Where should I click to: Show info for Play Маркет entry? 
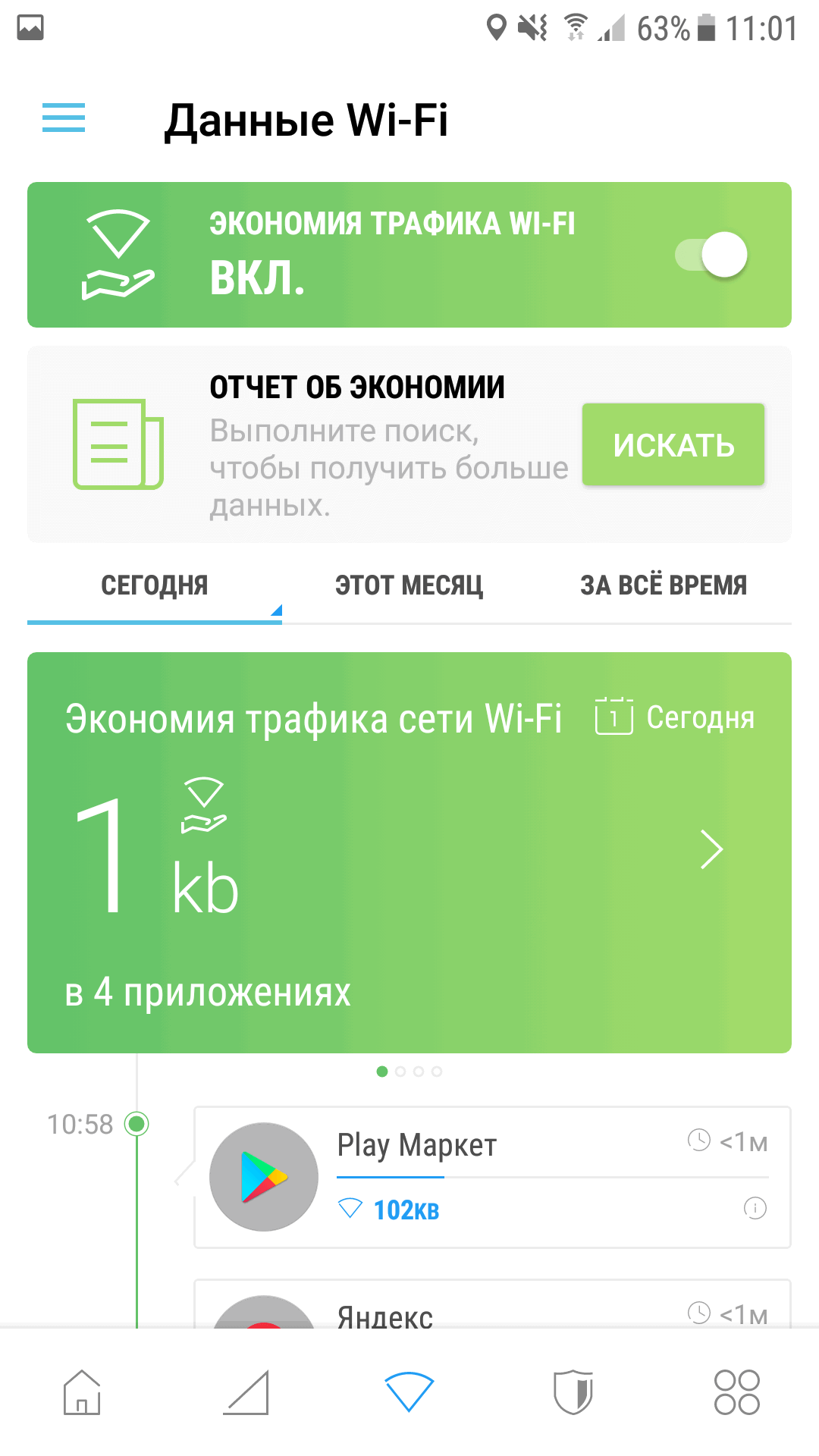click(755, 1208)
